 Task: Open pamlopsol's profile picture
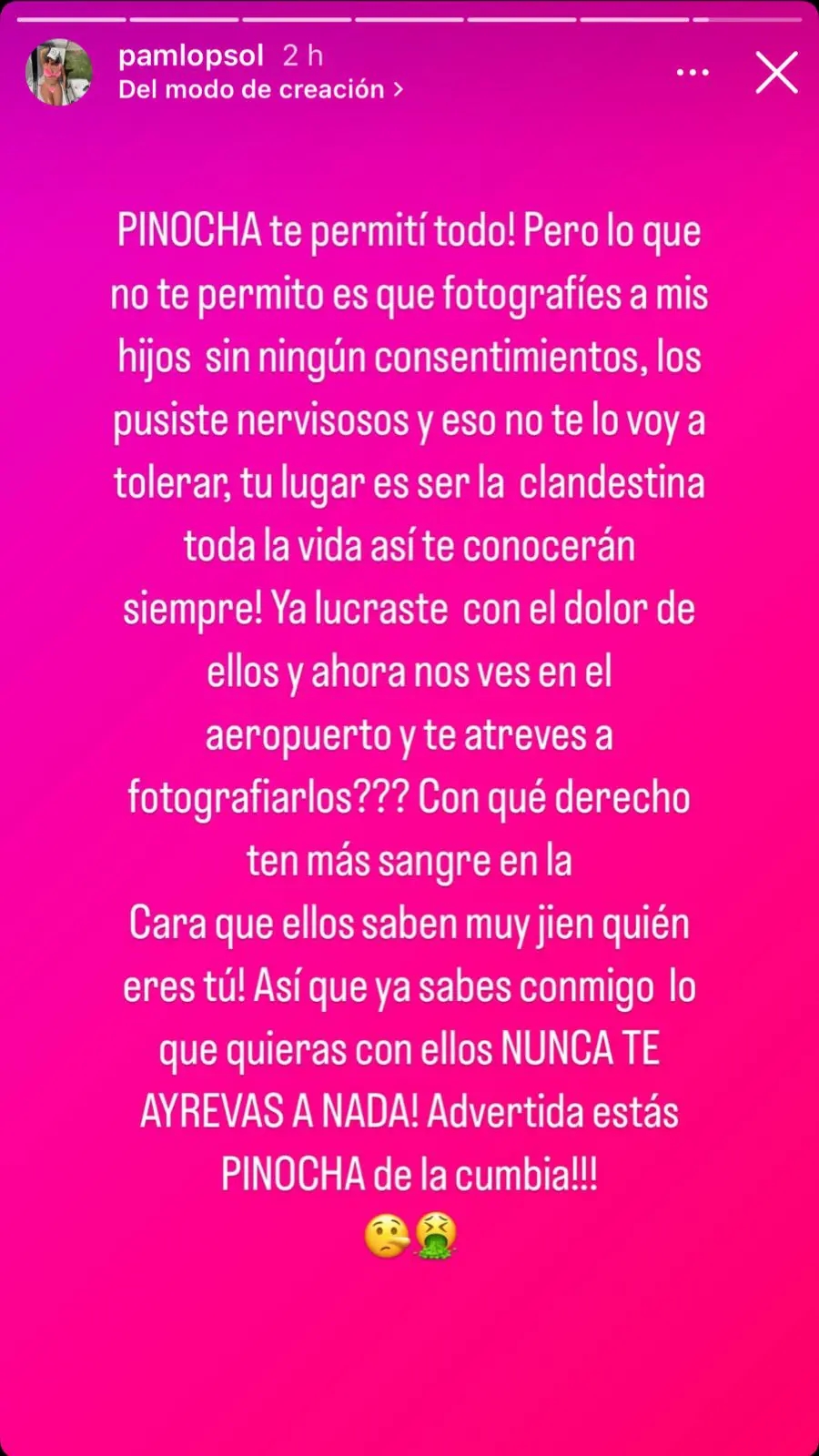pos(59,72)
